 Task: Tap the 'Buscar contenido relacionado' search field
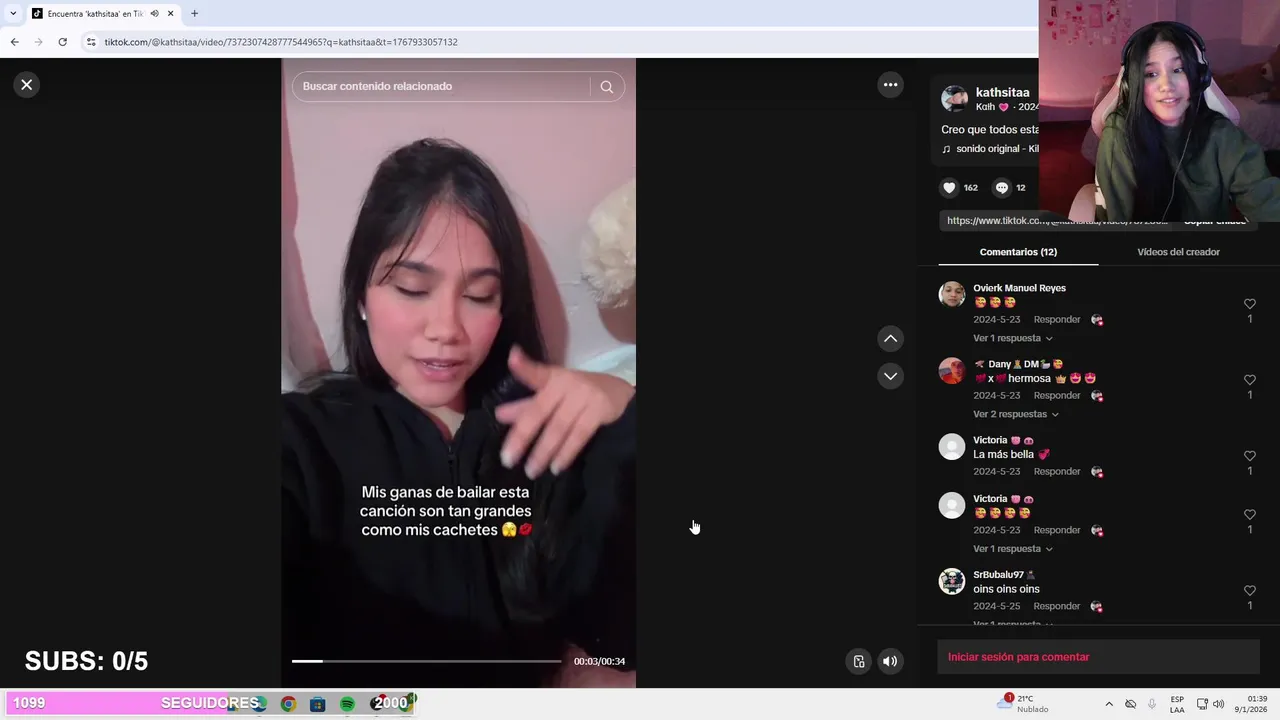[x=440, y=86]
